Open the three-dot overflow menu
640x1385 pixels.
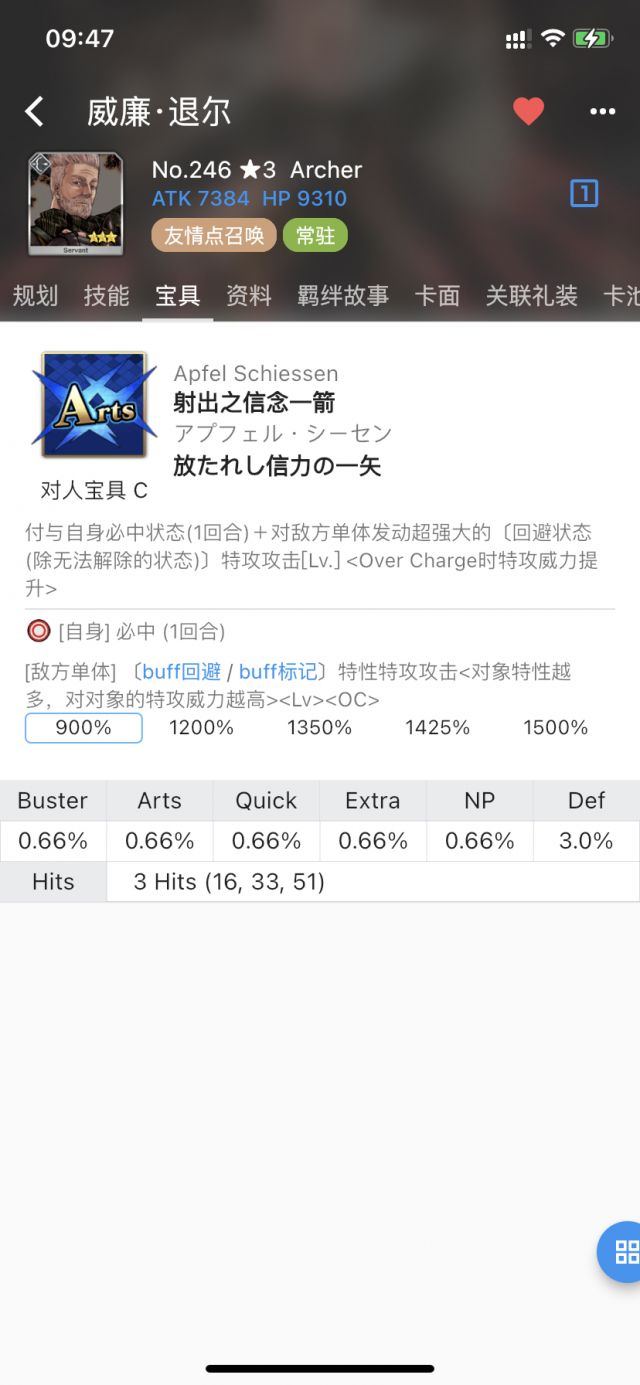coord(602,111)
